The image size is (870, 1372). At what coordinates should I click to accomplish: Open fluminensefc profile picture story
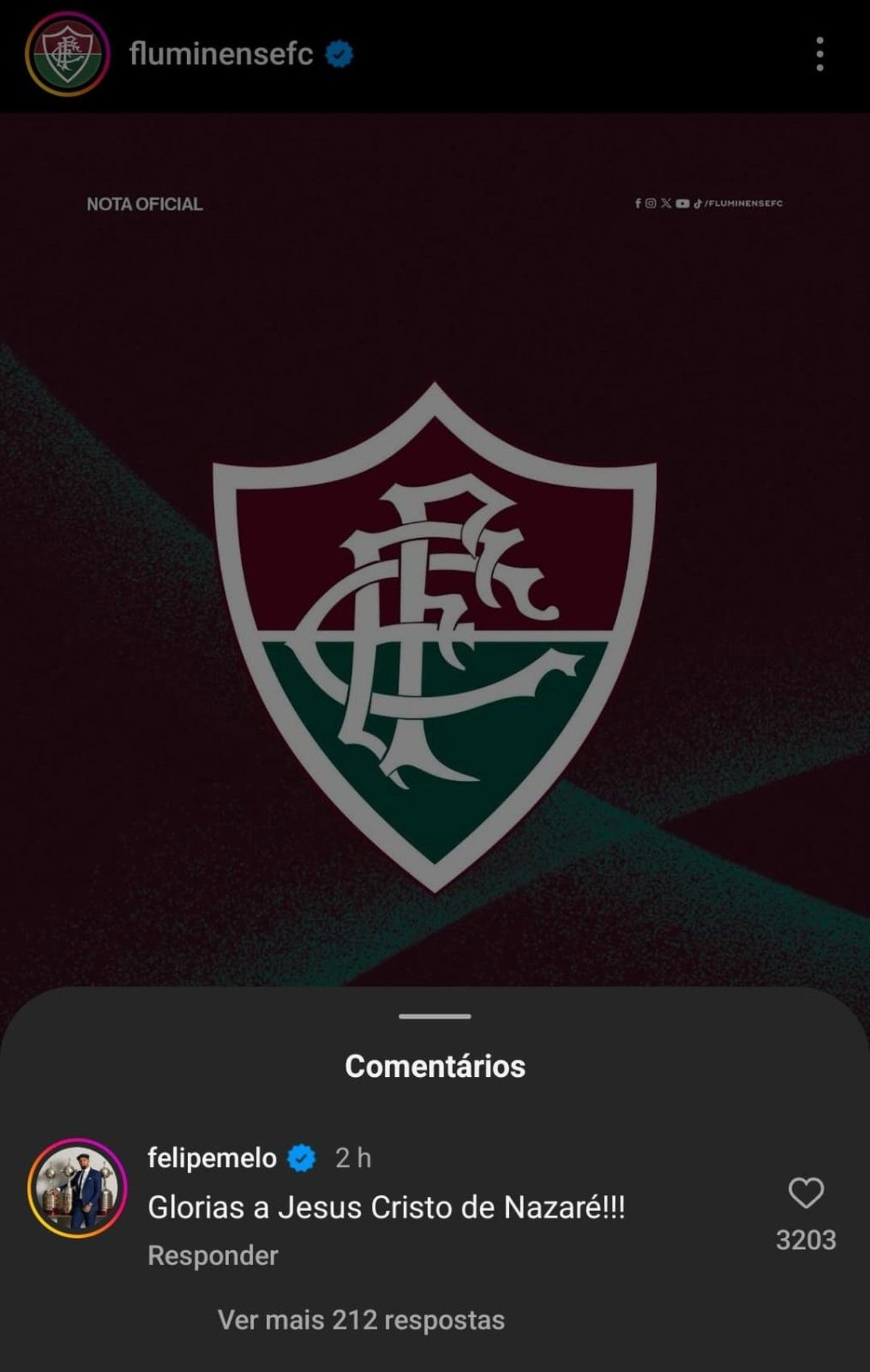(67, 54)
